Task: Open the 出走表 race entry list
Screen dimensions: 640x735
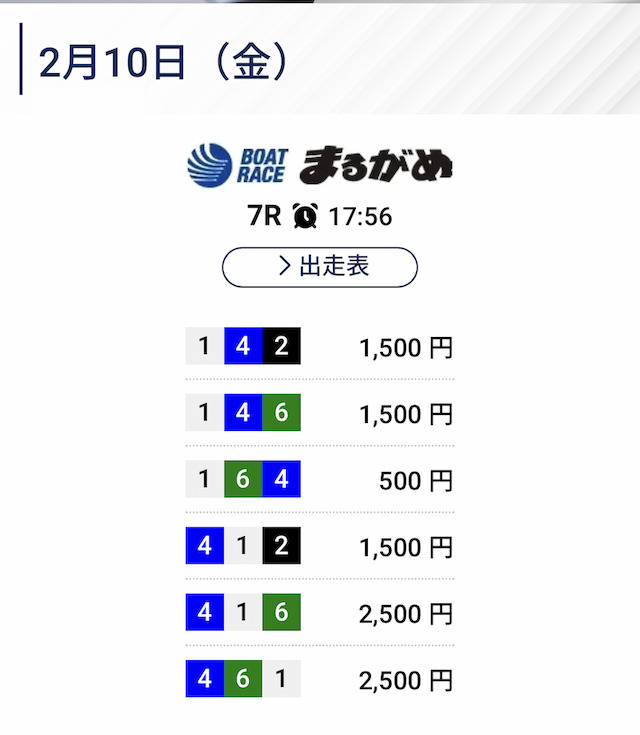Action: coord(319,267)
